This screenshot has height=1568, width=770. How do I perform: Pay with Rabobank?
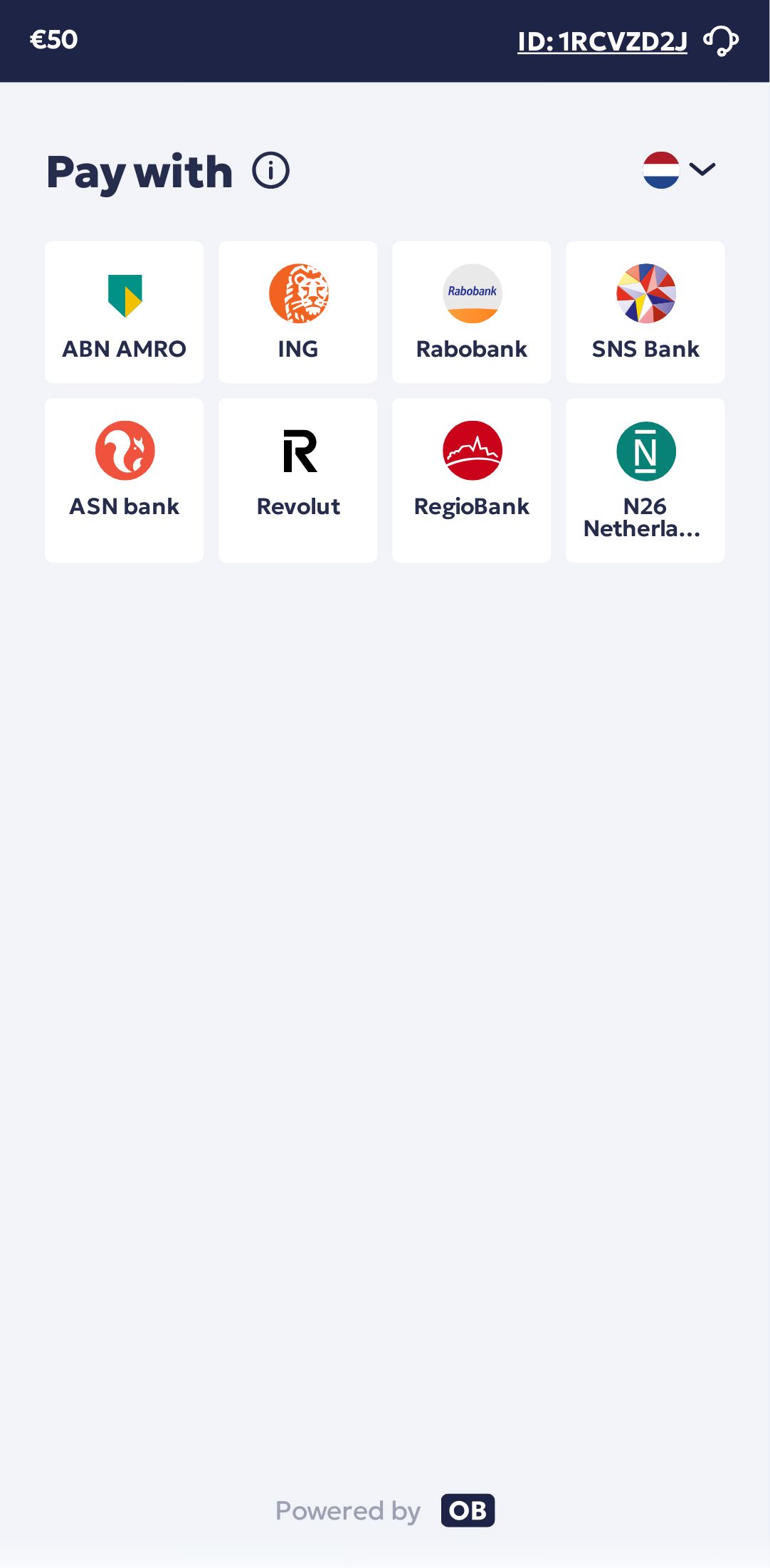click(471, 312)
